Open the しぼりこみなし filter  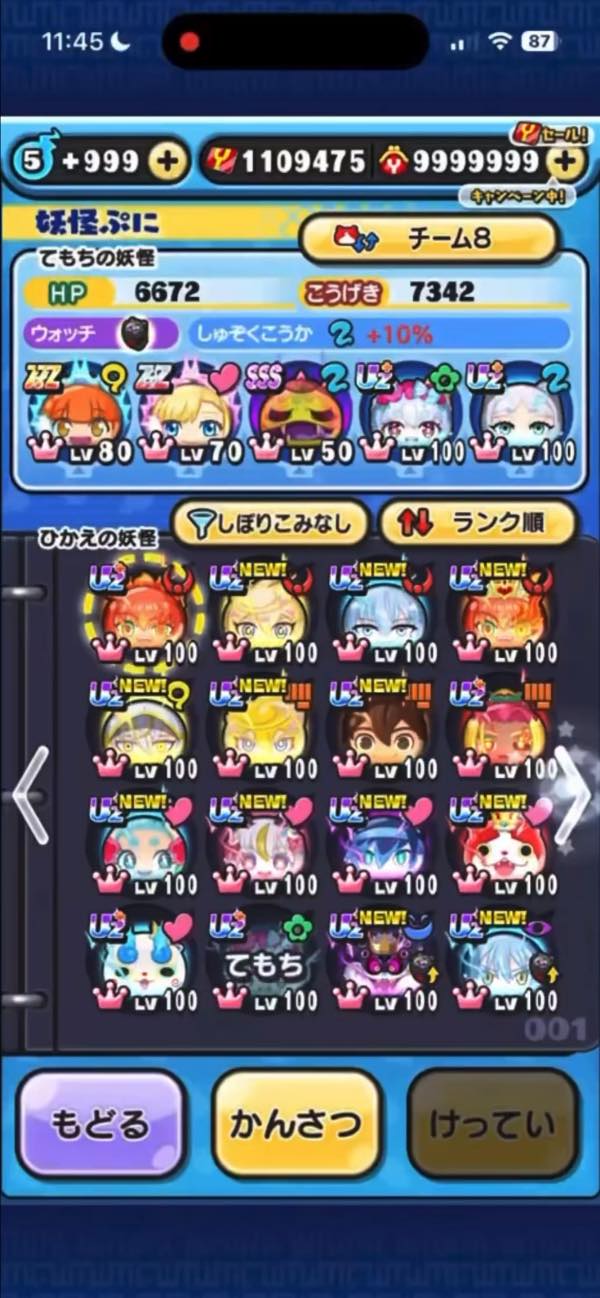[270, 522]
